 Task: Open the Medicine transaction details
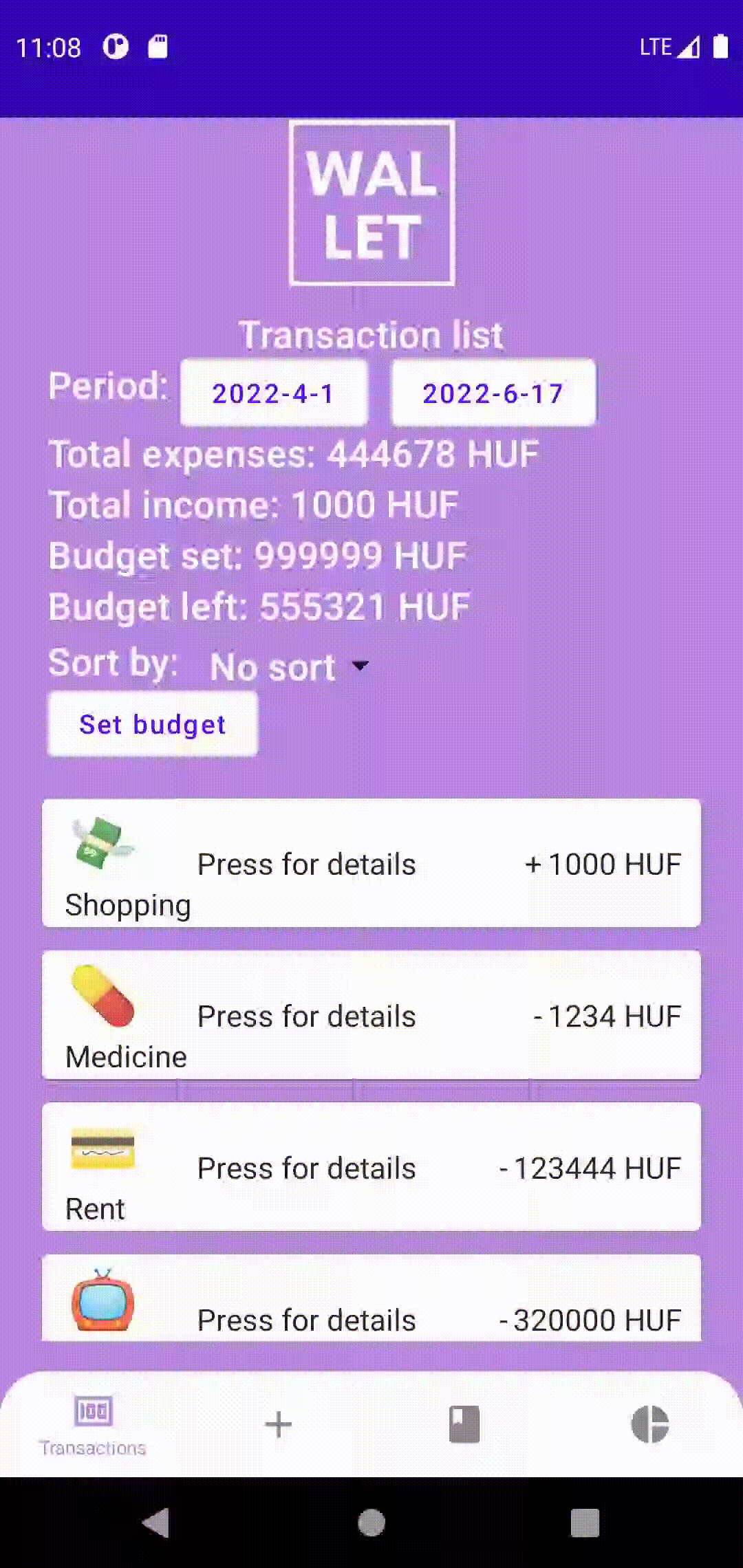[371, 1015]
